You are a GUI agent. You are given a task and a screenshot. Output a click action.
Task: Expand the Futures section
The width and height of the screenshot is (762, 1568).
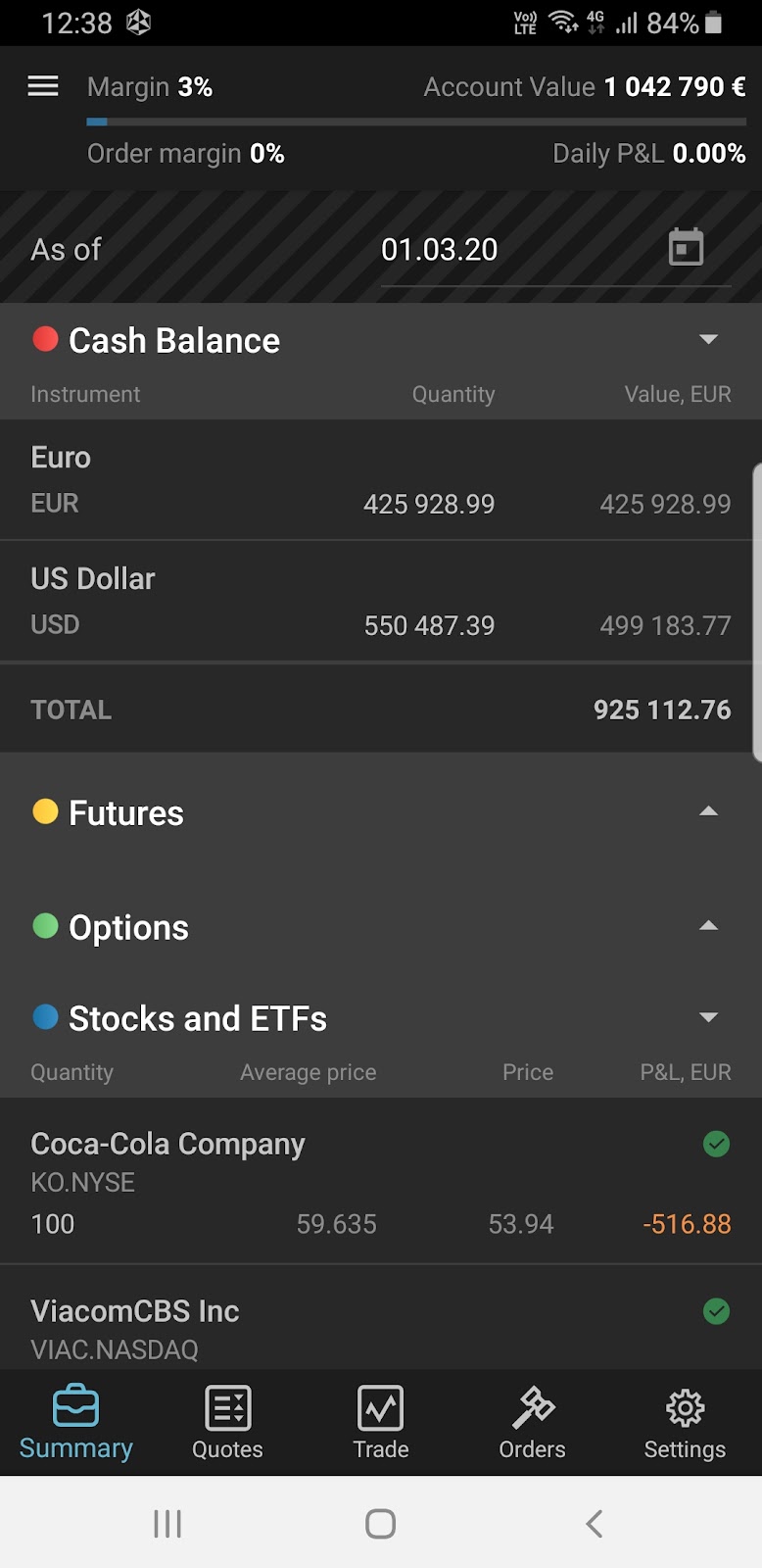tap(708, 811)
